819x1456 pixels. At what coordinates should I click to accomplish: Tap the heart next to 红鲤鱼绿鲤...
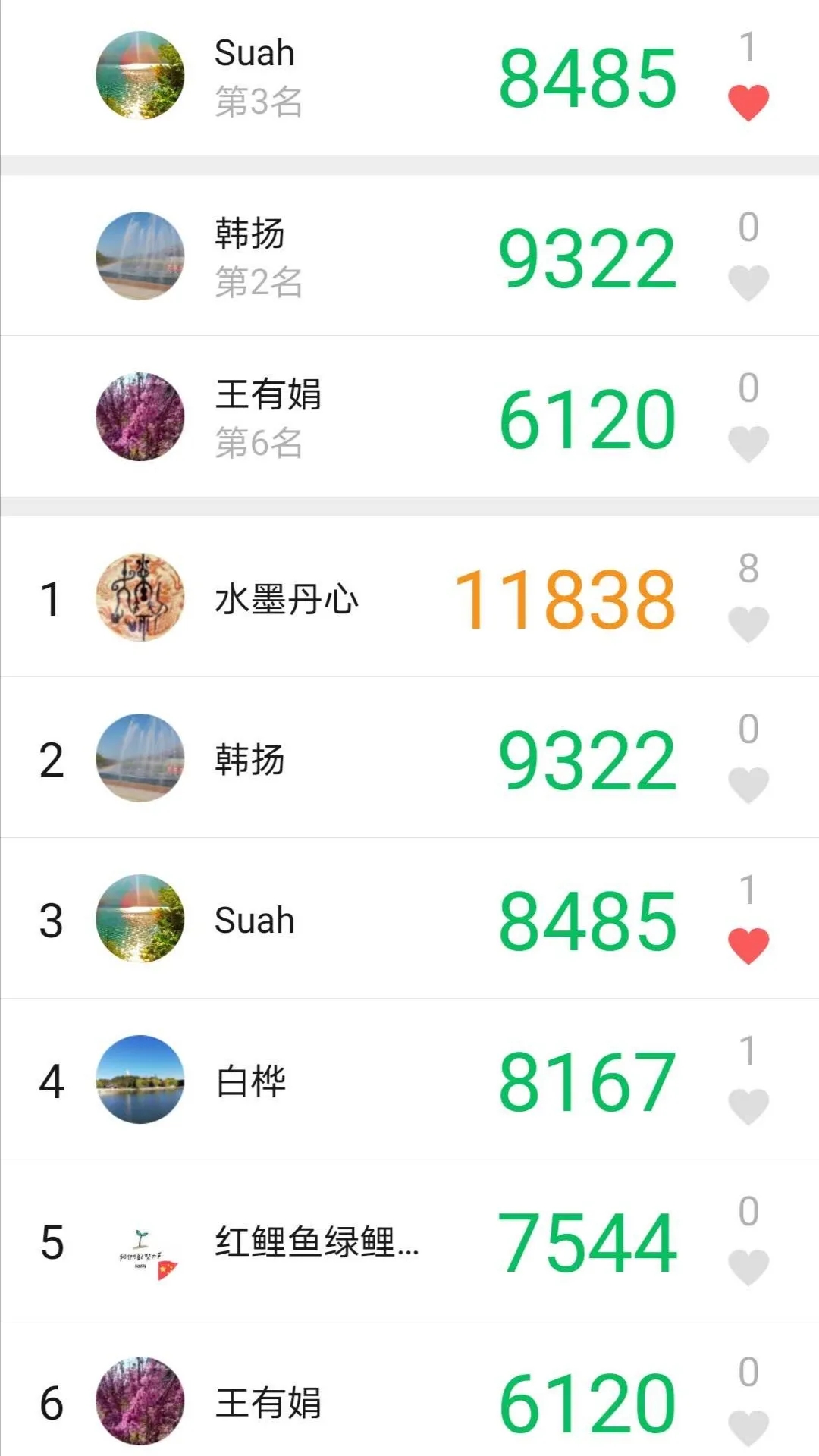coord(748,1267)
